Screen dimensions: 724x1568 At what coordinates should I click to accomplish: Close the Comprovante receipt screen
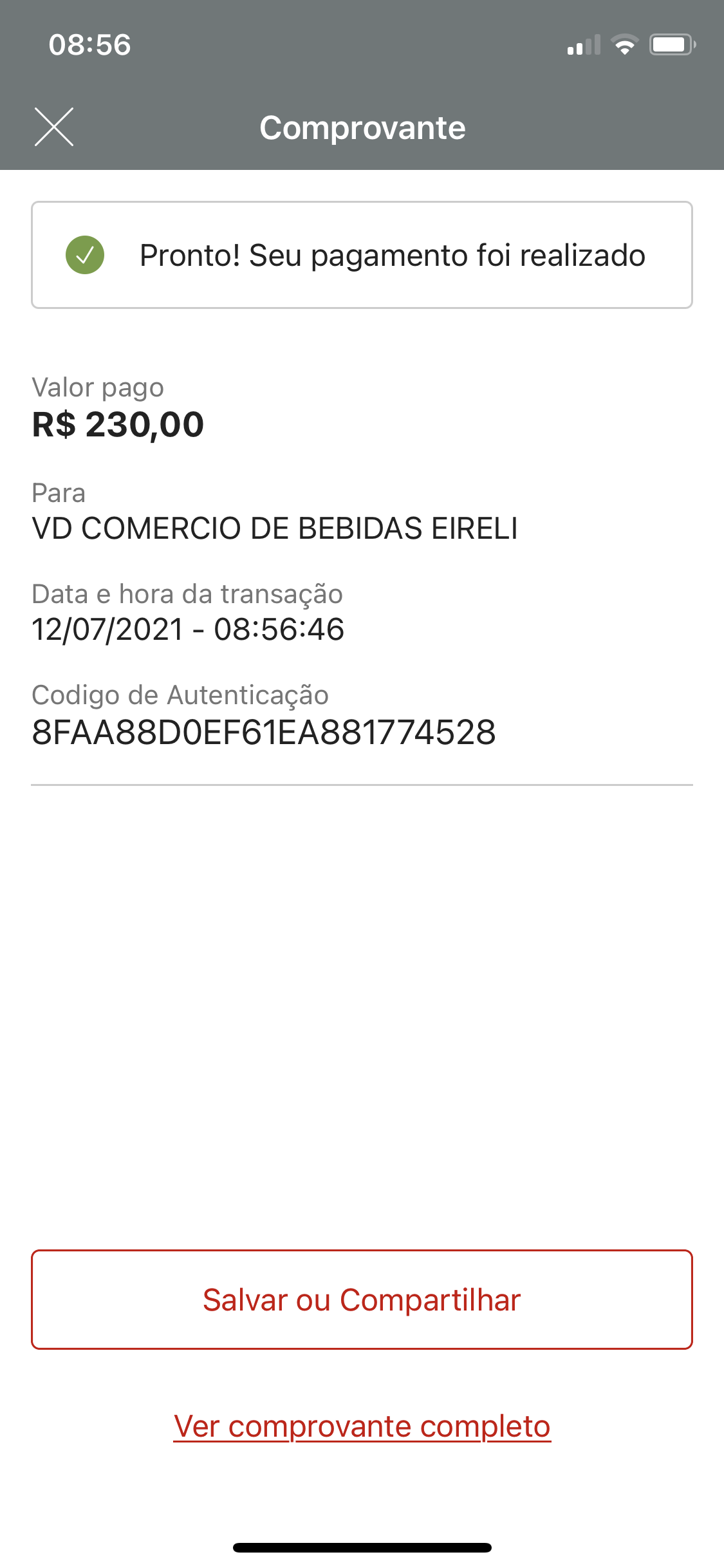click(54, 127)
